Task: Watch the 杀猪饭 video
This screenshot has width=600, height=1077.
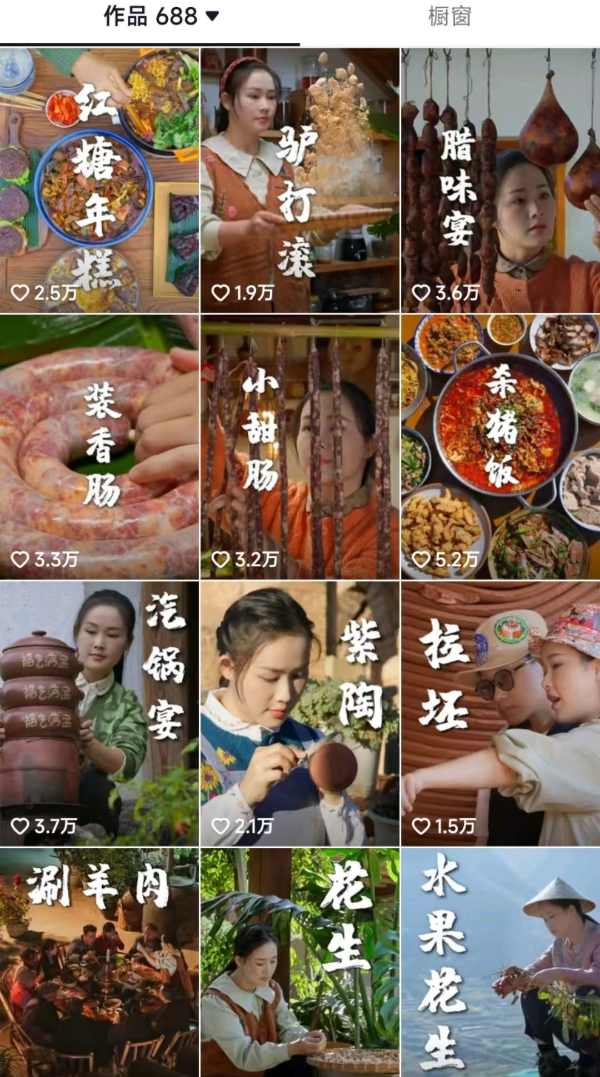Action: [500, 447]
